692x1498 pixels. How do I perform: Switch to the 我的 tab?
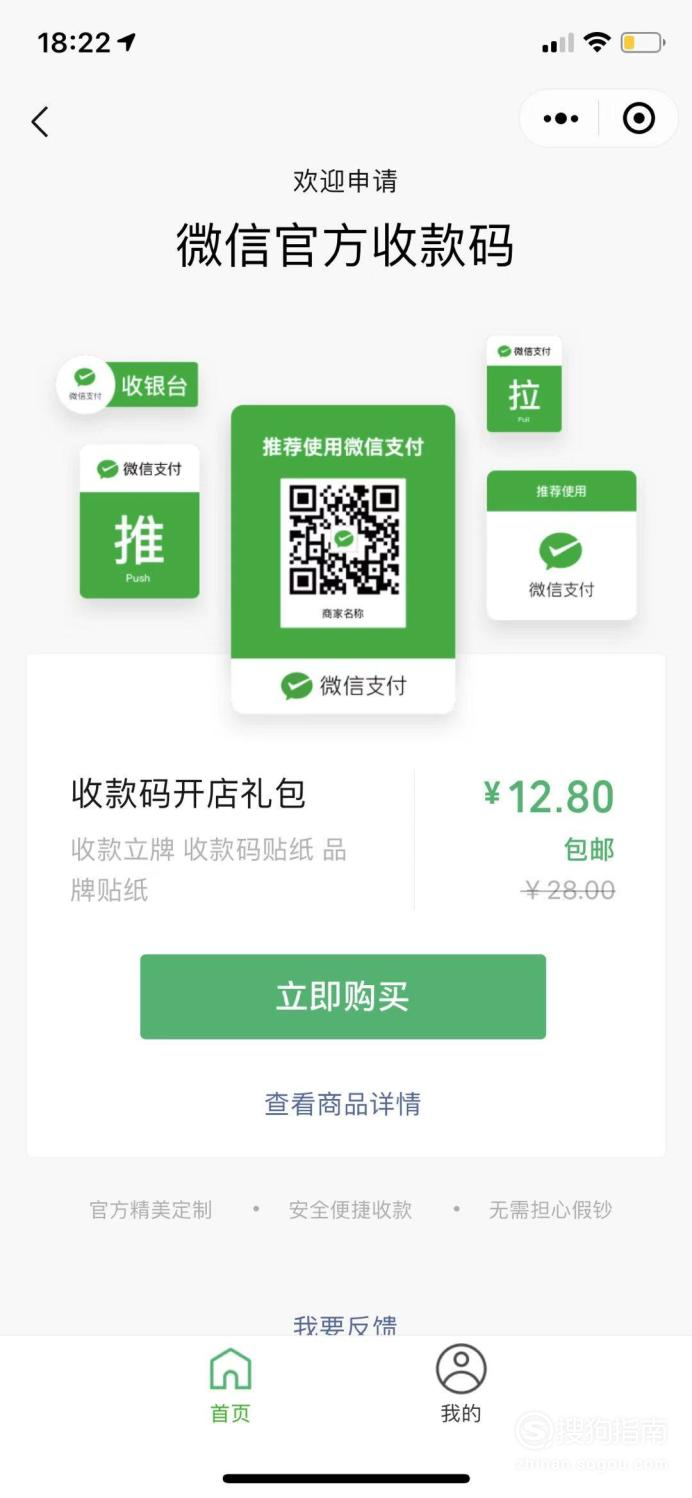coord(461,1385)
